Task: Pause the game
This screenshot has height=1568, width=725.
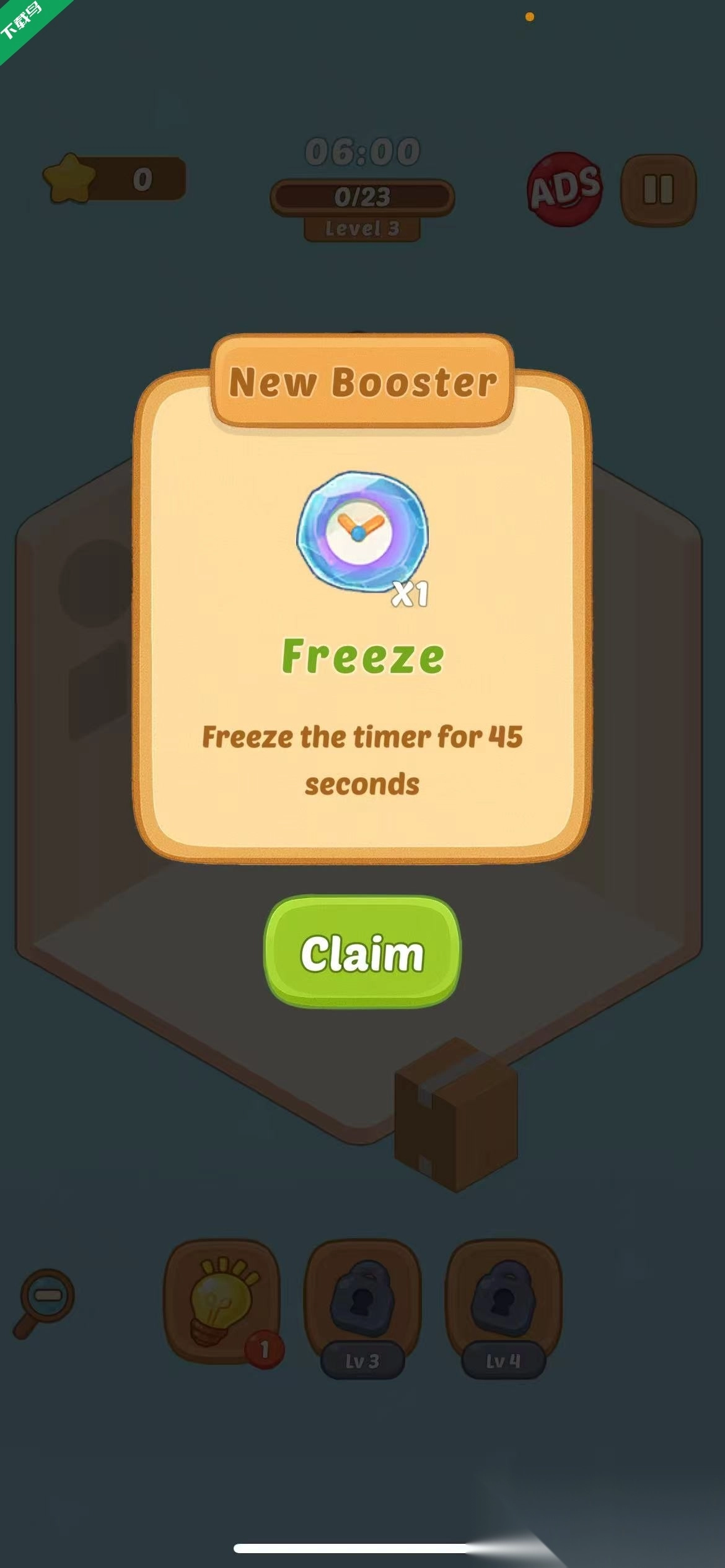Action: coord(658,189)
